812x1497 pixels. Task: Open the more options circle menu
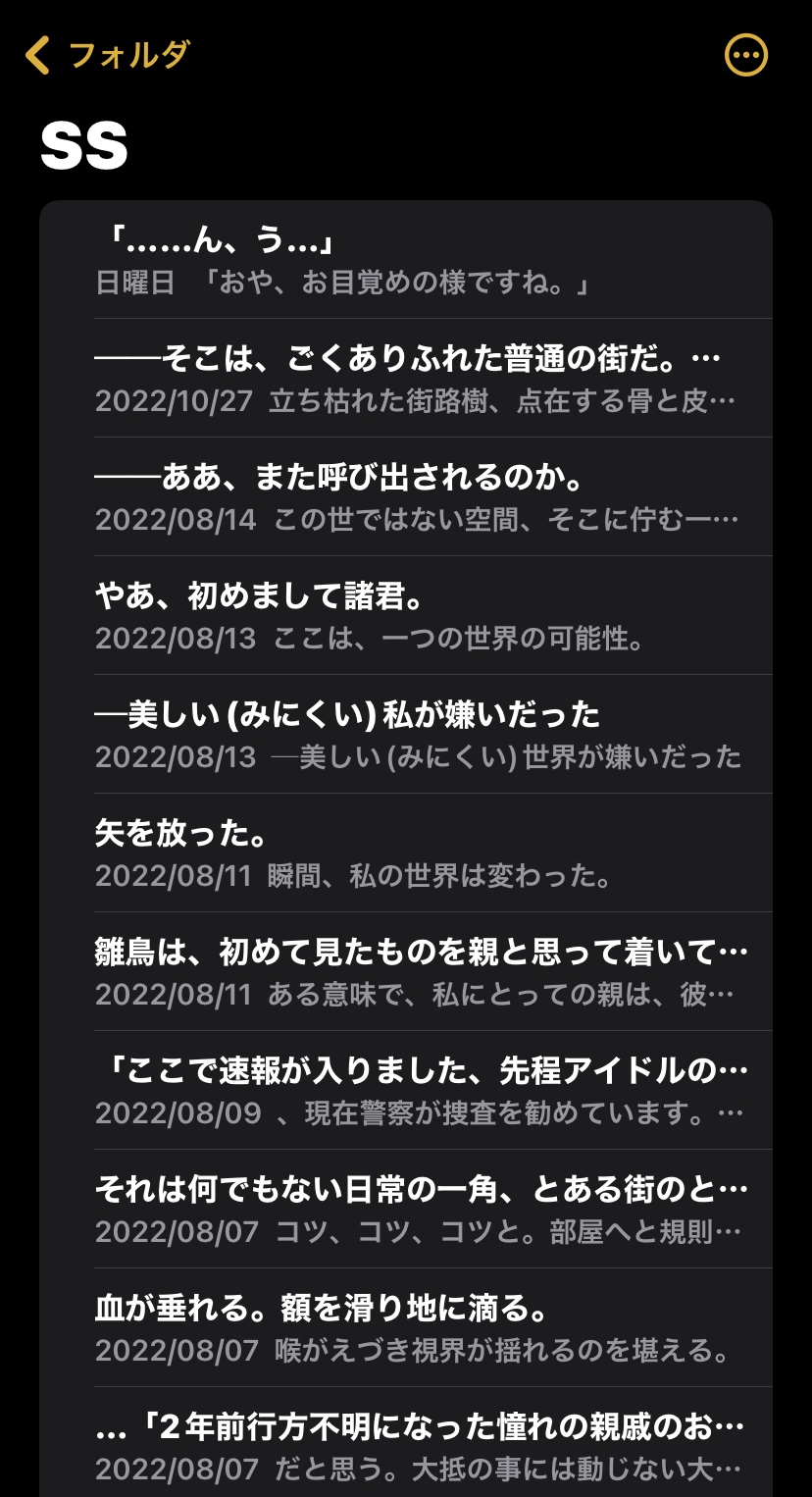coord(746,55)
